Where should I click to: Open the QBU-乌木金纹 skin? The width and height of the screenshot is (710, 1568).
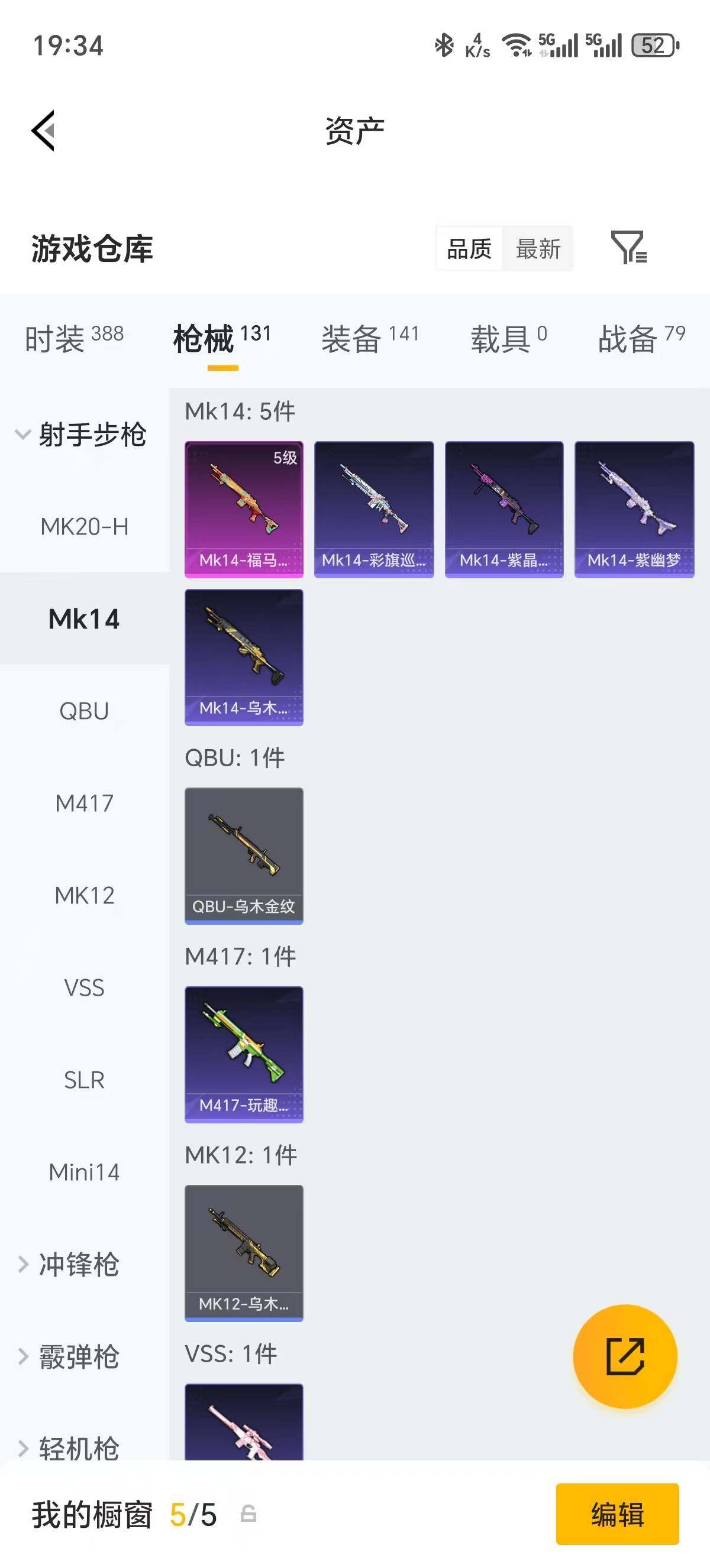click(x=244, y=855)
